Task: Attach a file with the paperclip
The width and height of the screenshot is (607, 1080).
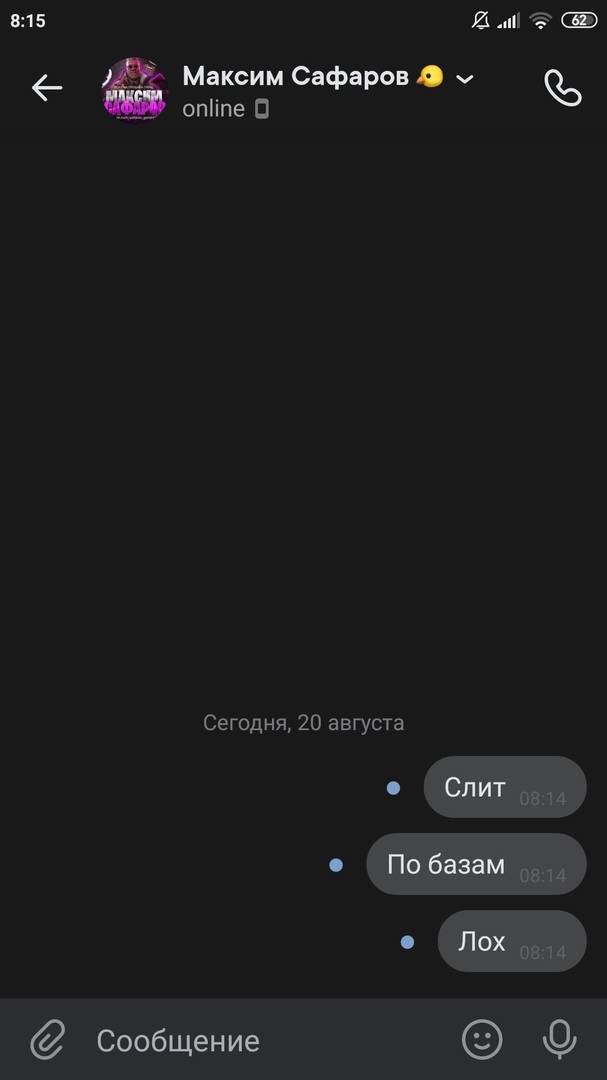Action: tap(47, 1040)
